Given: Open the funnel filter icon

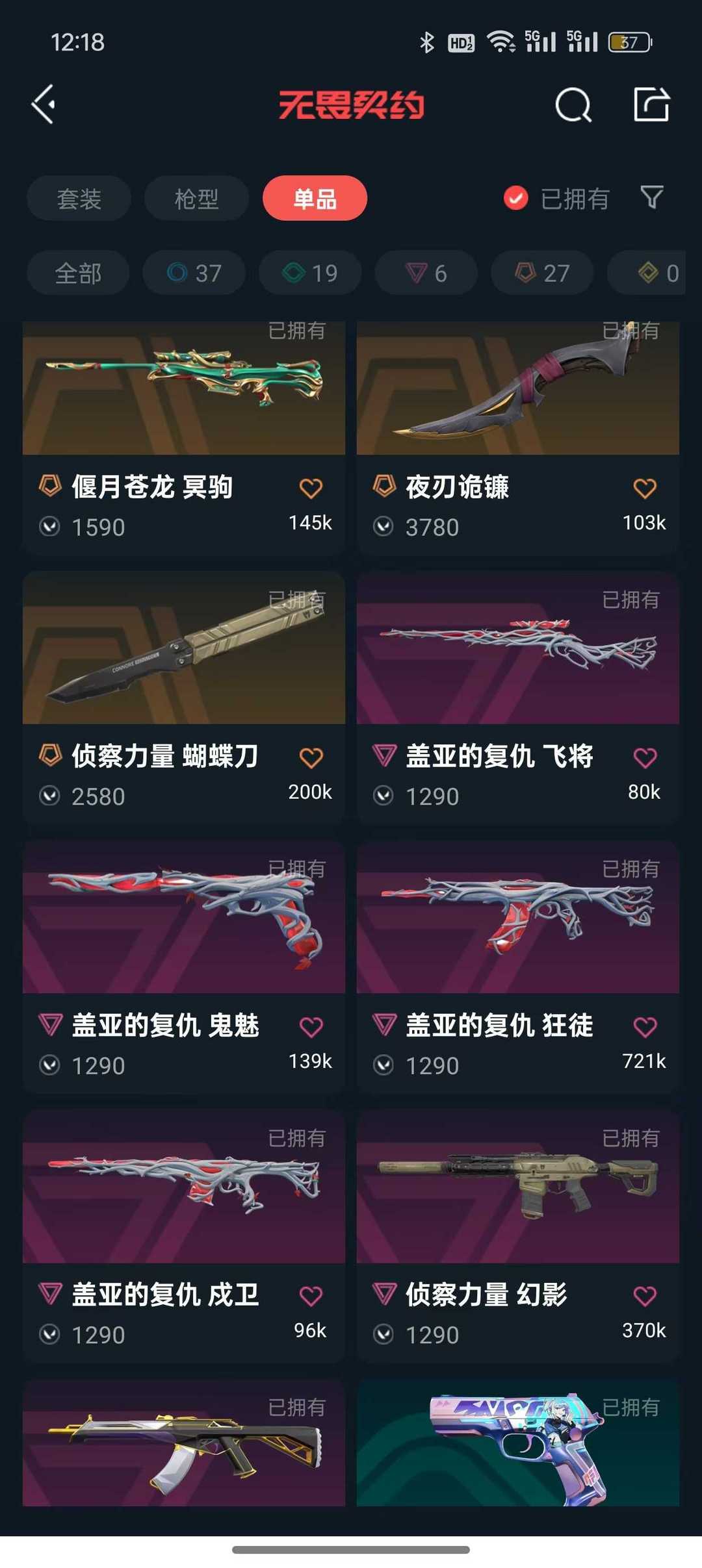Looking at the screenshot, I should [651, 197].
